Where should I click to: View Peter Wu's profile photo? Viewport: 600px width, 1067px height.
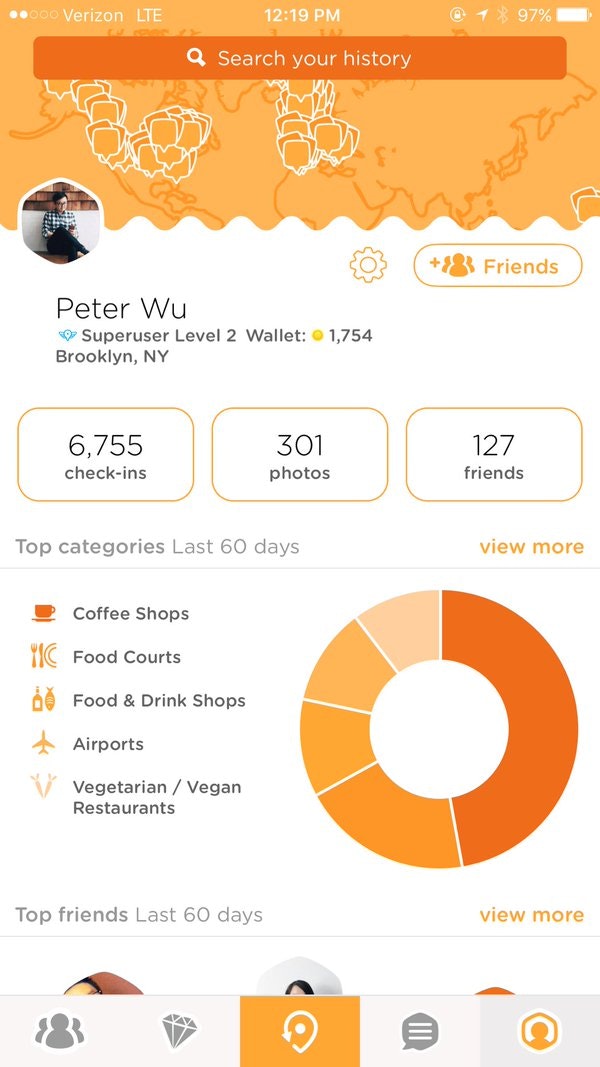point(61,222)
